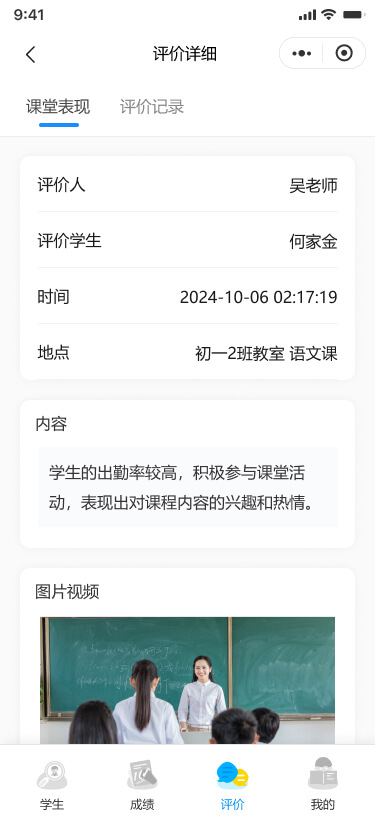Select the 课堂表现 tab

58,107
